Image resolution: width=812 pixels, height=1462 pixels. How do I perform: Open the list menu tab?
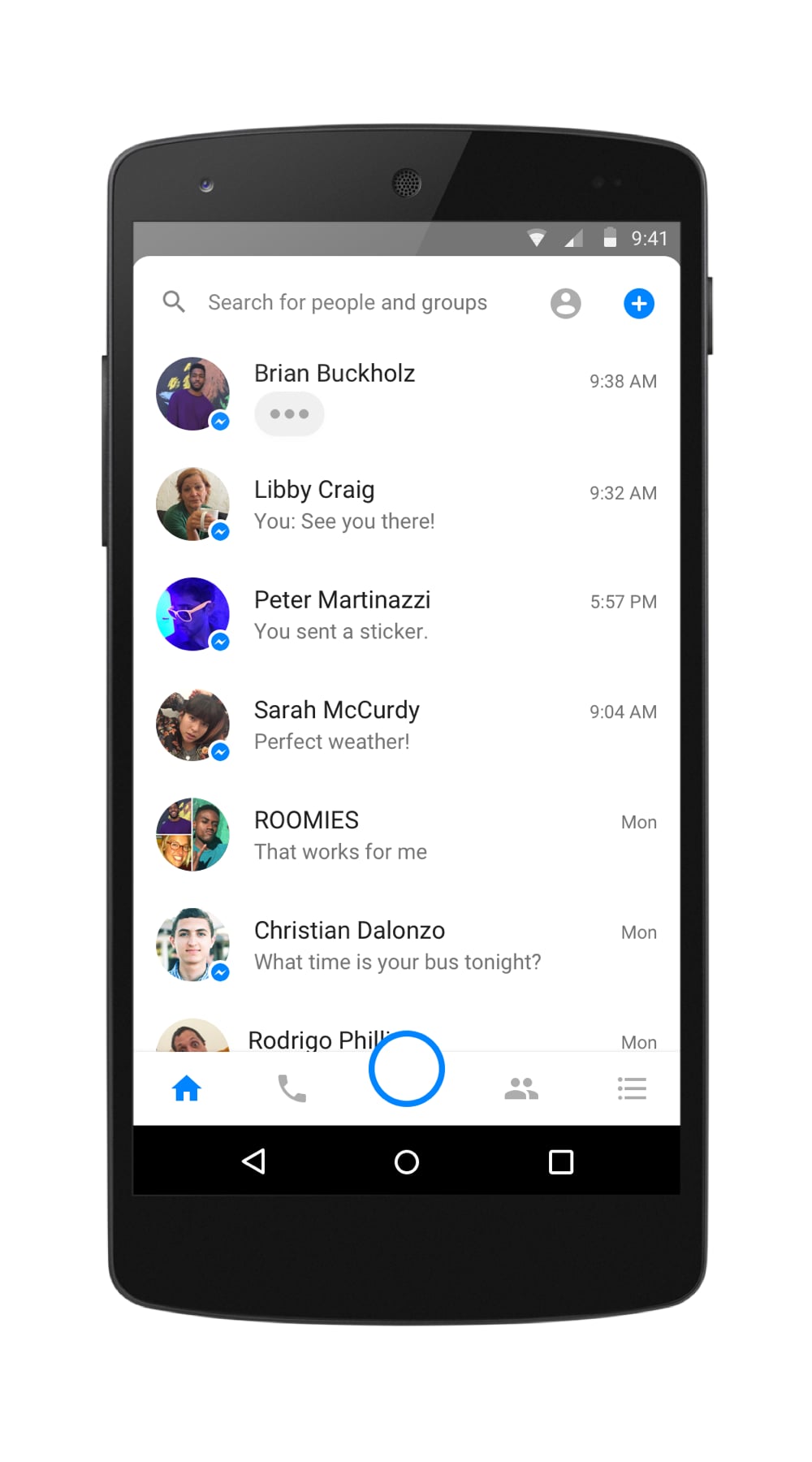[x=632, y=1088]
